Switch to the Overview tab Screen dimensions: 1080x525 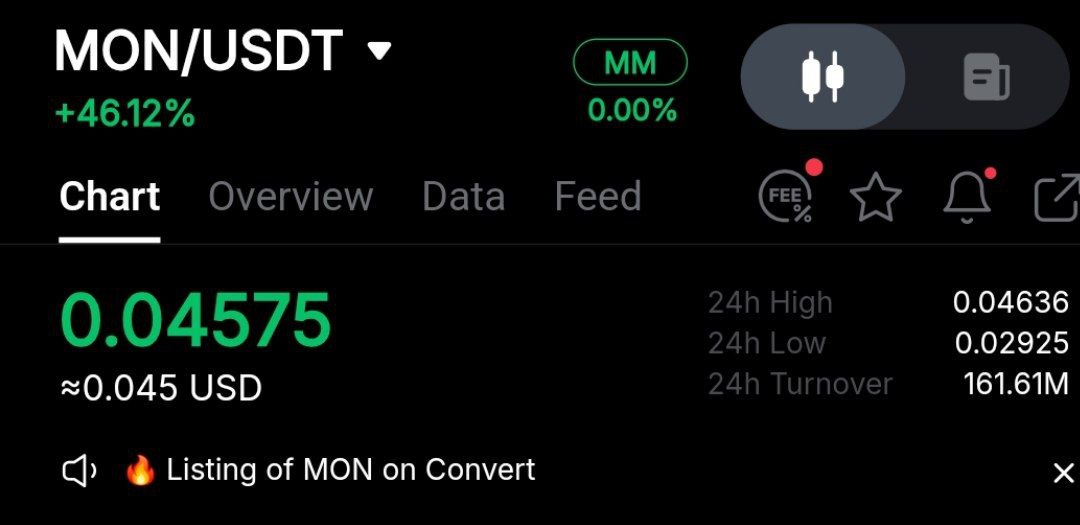click(x=290, y=196)
